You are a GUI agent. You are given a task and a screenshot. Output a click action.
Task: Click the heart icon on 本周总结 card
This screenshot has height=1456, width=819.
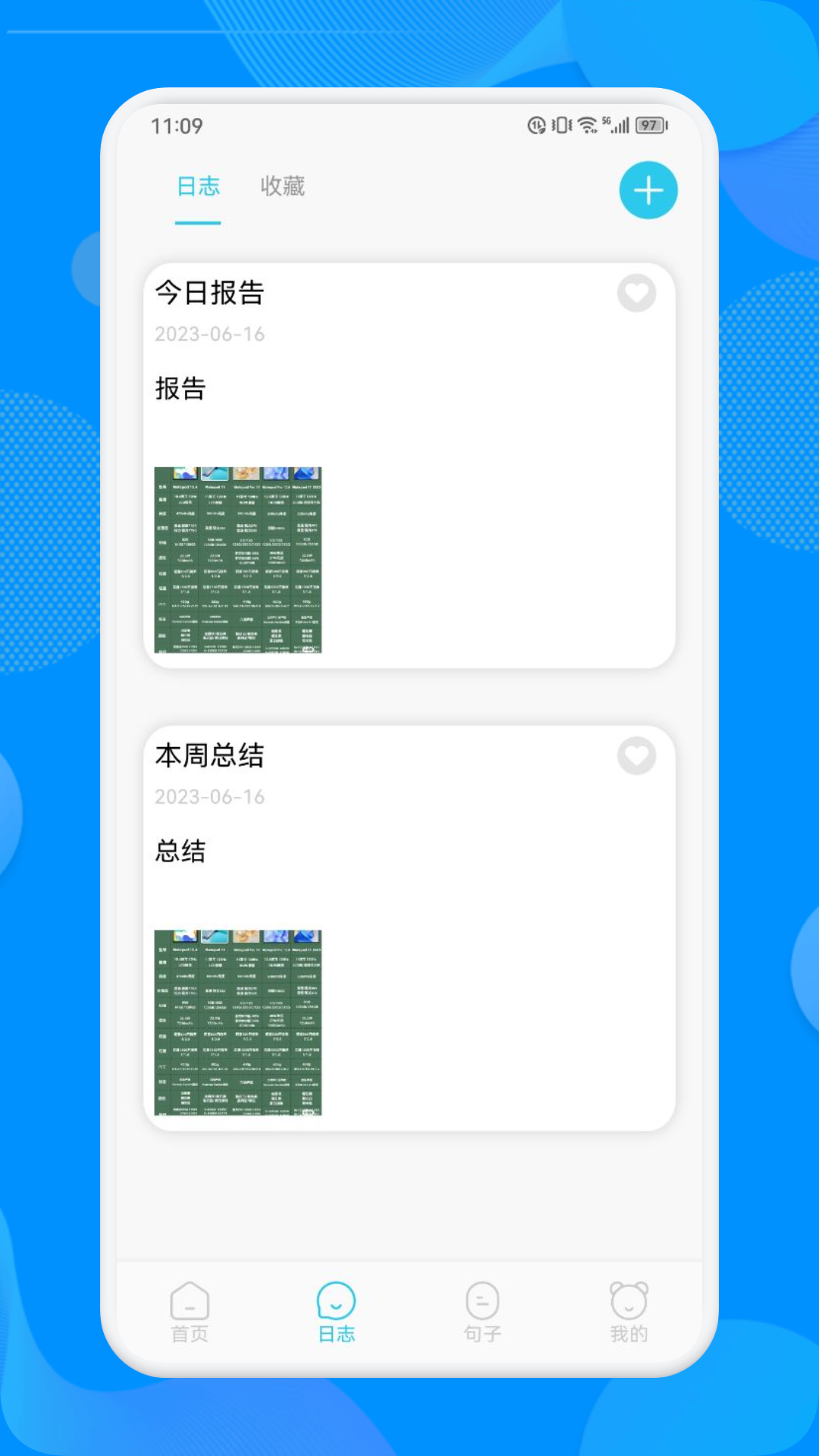636,756
